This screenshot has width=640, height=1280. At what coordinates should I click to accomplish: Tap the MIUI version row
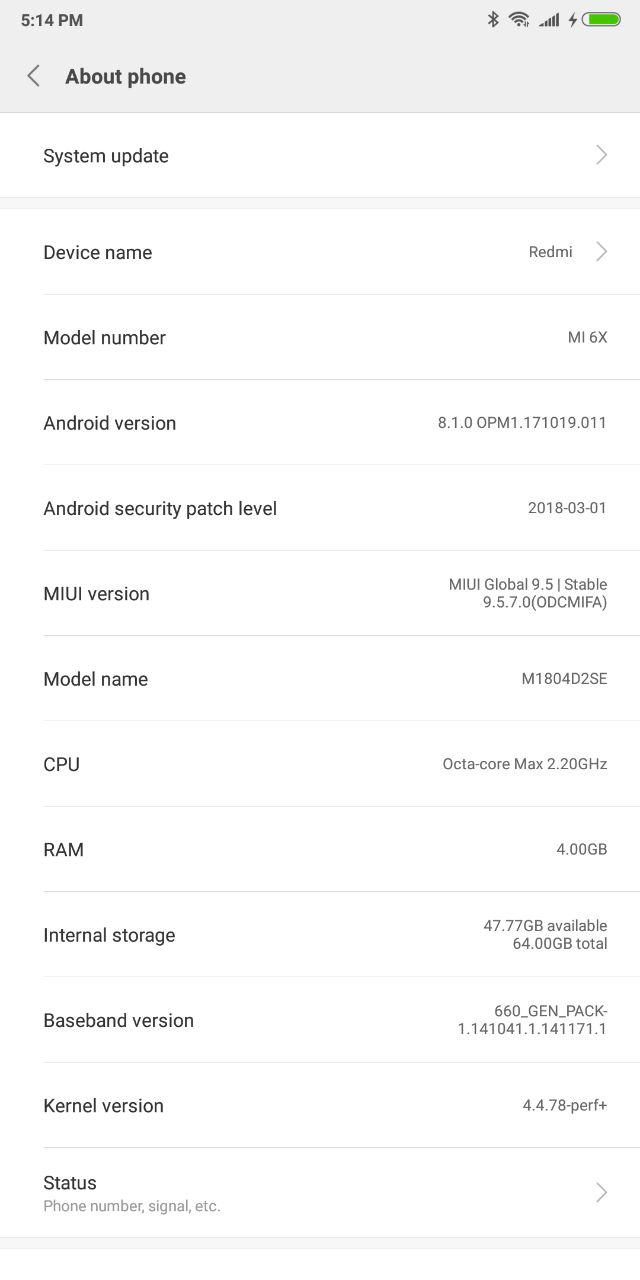click(x=320, y=593)
